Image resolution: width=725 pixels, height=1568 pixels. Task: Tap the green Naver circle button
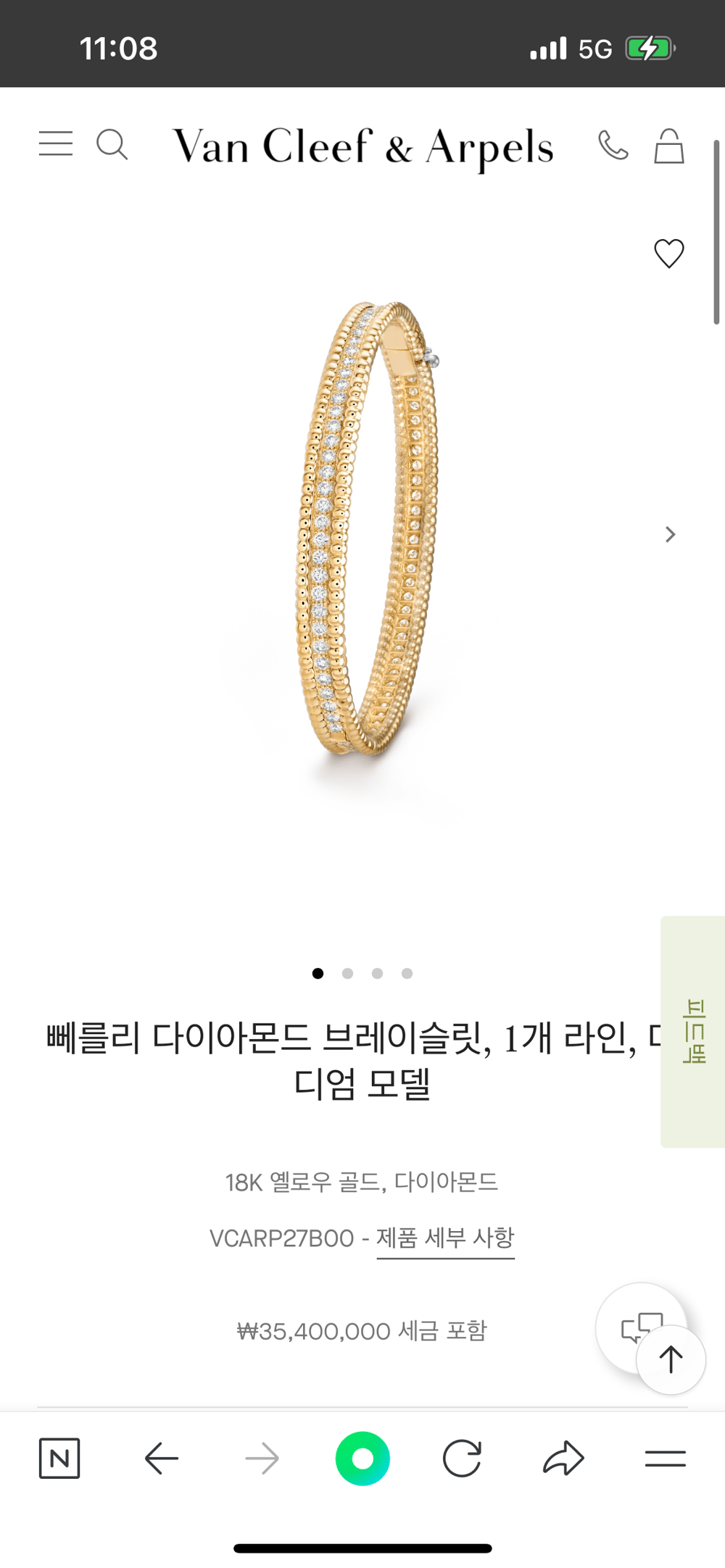pyautogui.click(x=362, y=1458)
